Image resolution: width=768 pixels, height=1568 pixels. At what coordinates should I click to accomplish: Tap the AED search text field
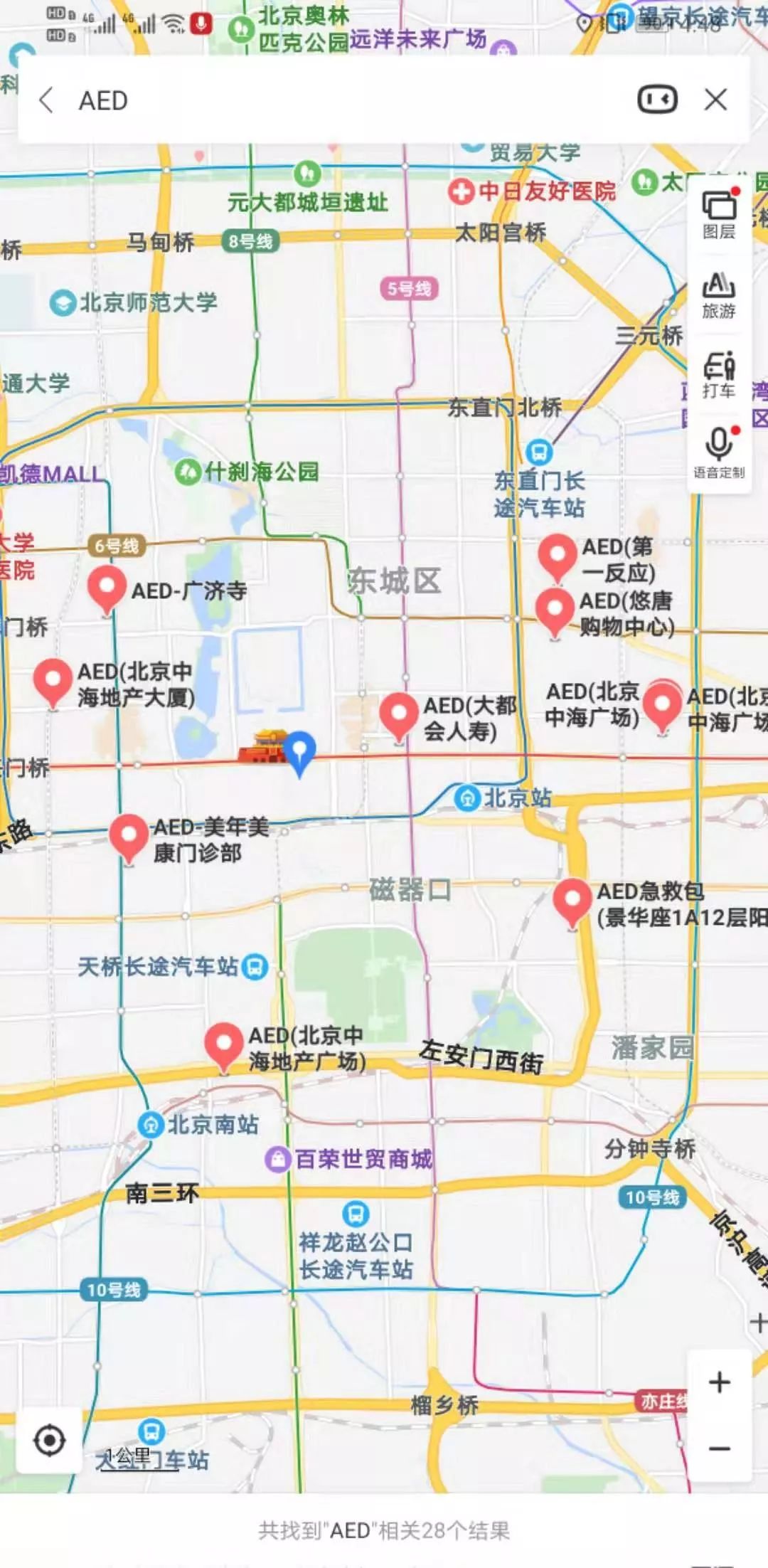[x=348, y=100]
